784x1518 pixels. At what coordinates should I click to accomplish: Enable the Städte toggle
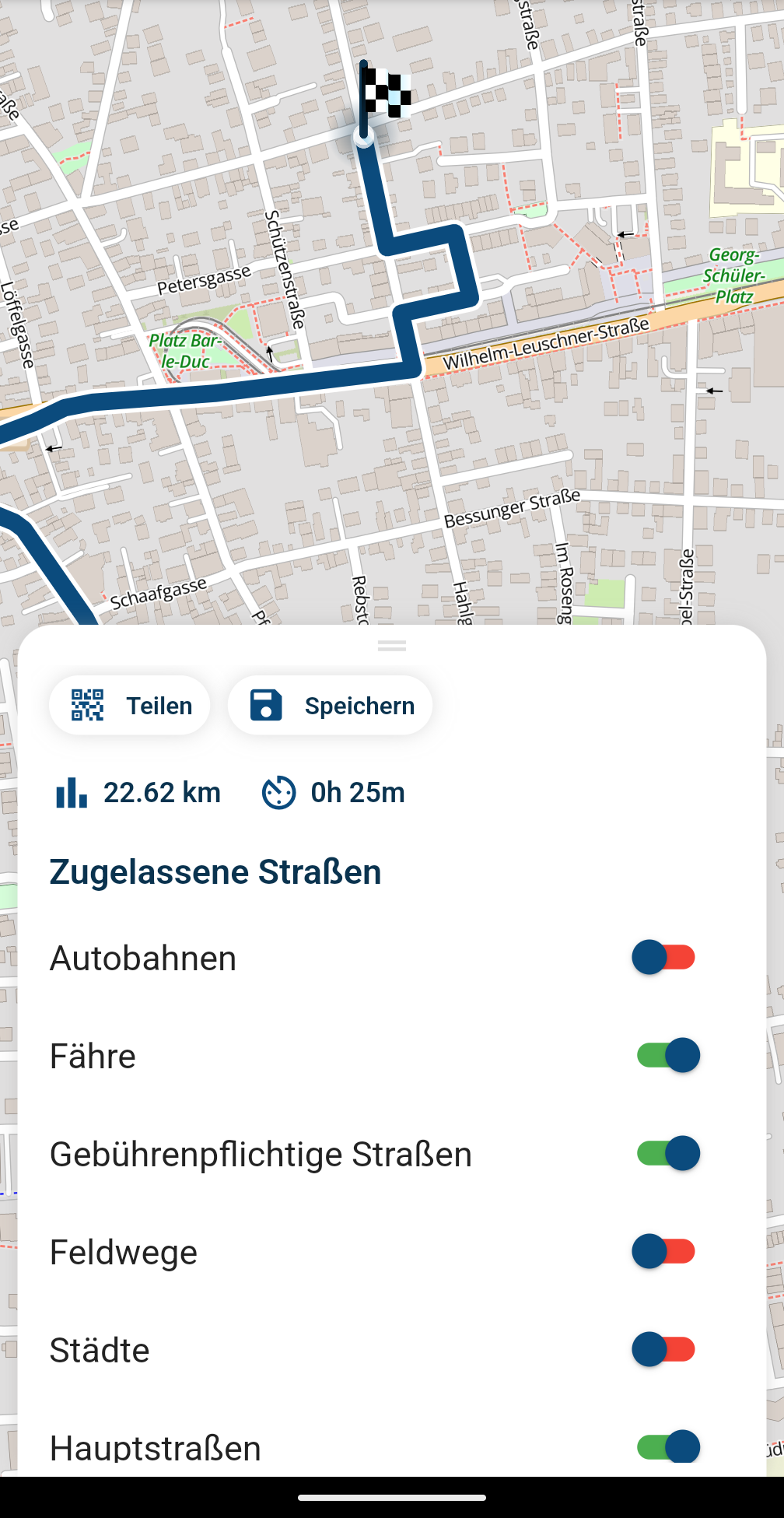664,1349
